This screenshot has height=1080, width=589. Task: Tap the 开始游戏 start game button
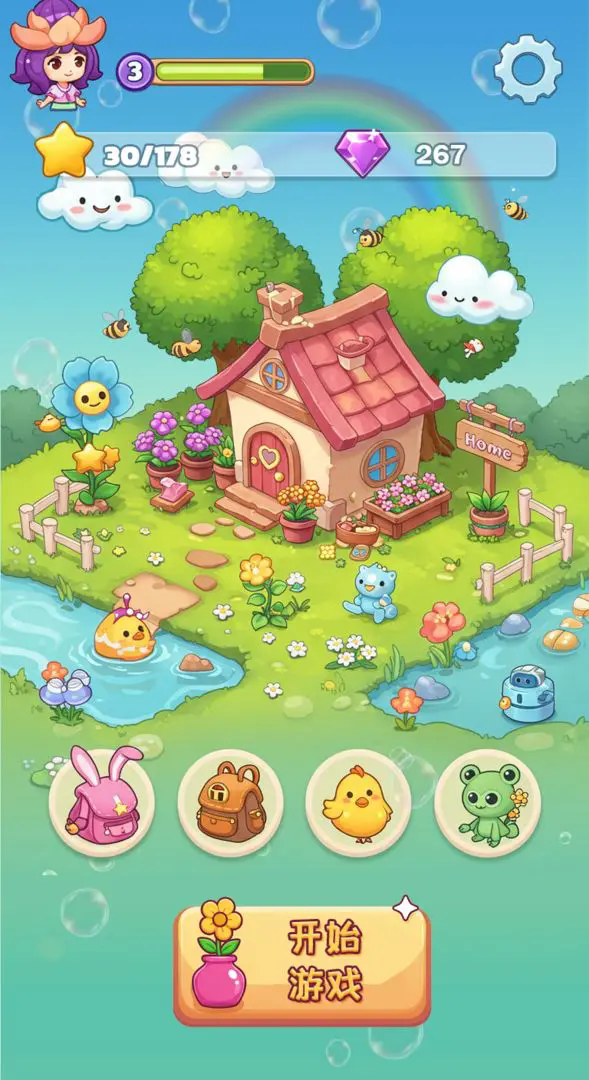coord(302,965)
